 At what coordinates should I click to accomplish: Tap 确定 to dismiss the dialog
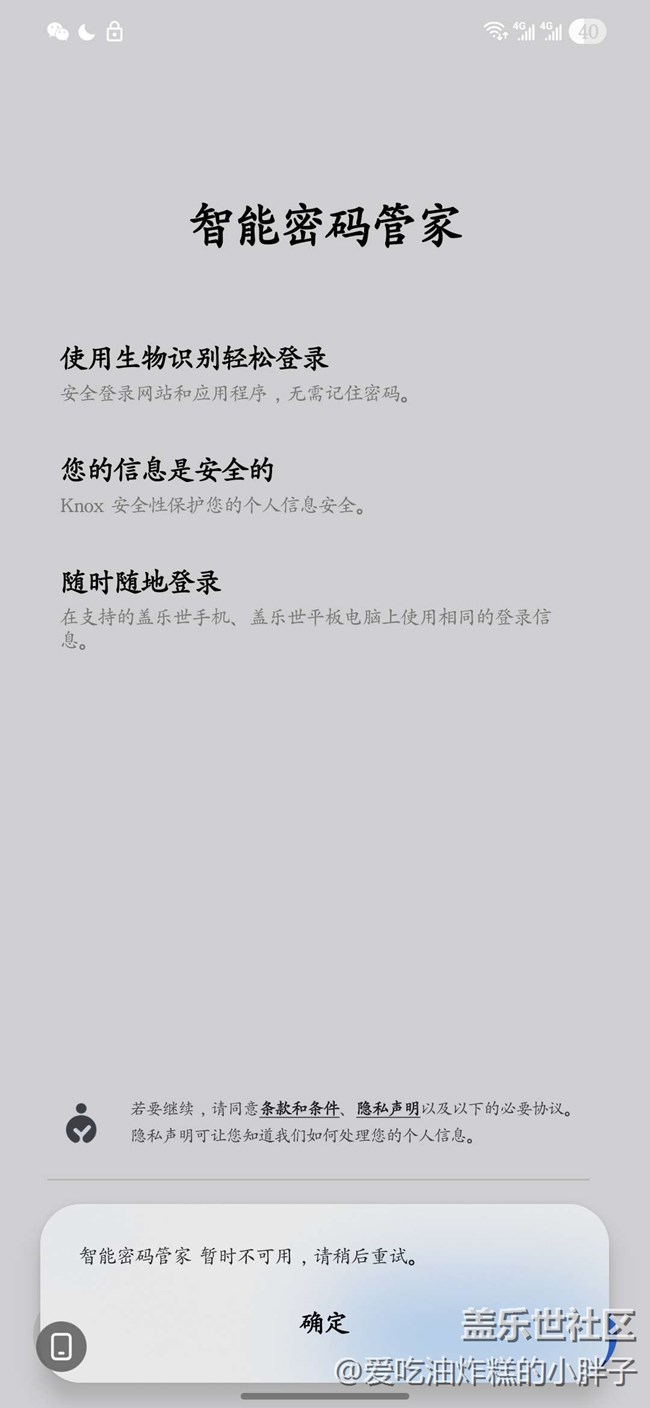tap(324, 1322)
